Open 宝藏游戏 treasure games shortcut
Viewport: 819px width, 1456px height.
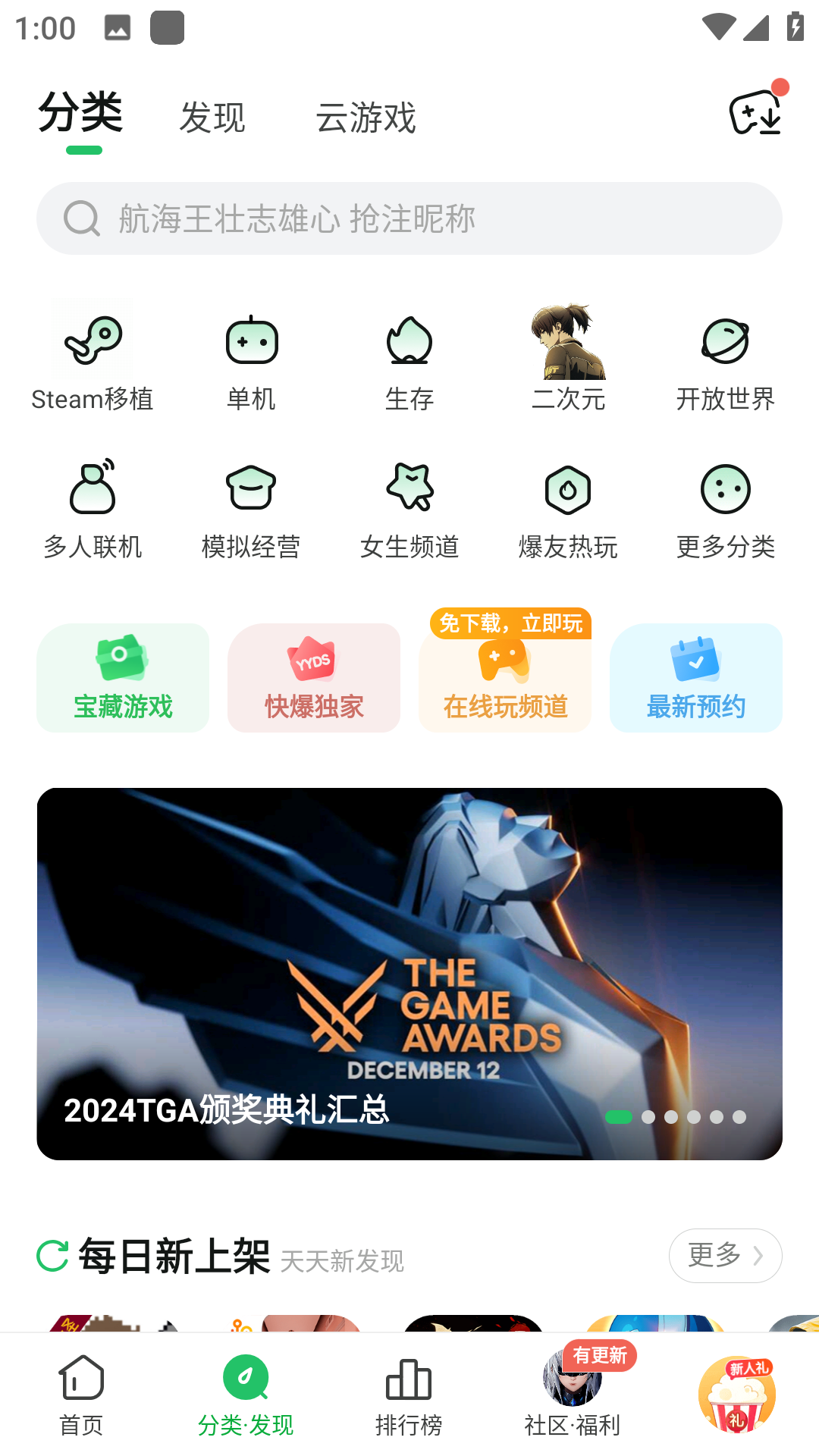123,677
